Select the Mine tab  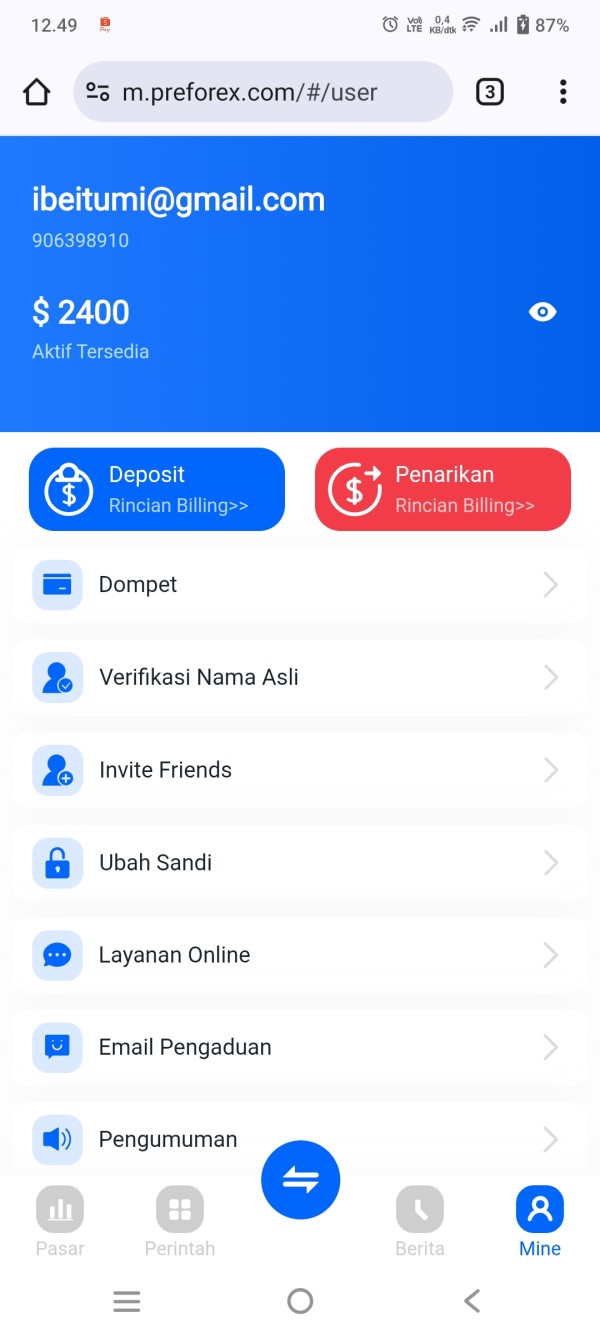click(x=540, y=1222)
